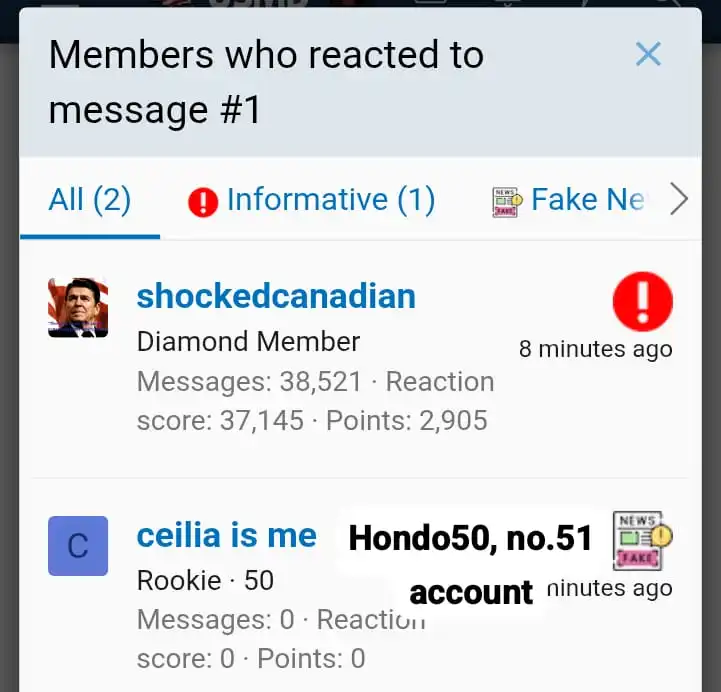The height and width of the screenshot is (692, 721).
Task: Select the Fake News reactions tab
Action: coord(570,200)
